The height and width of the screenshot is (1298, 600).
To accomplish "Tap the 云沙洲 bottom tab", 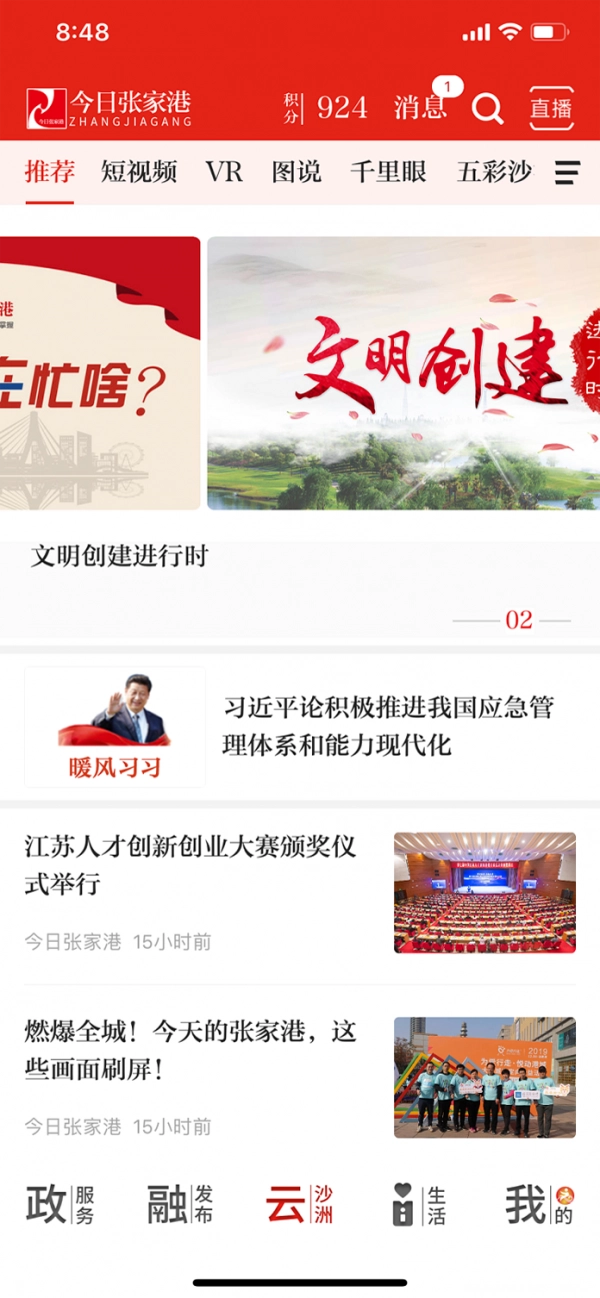I will [300, 1205].
